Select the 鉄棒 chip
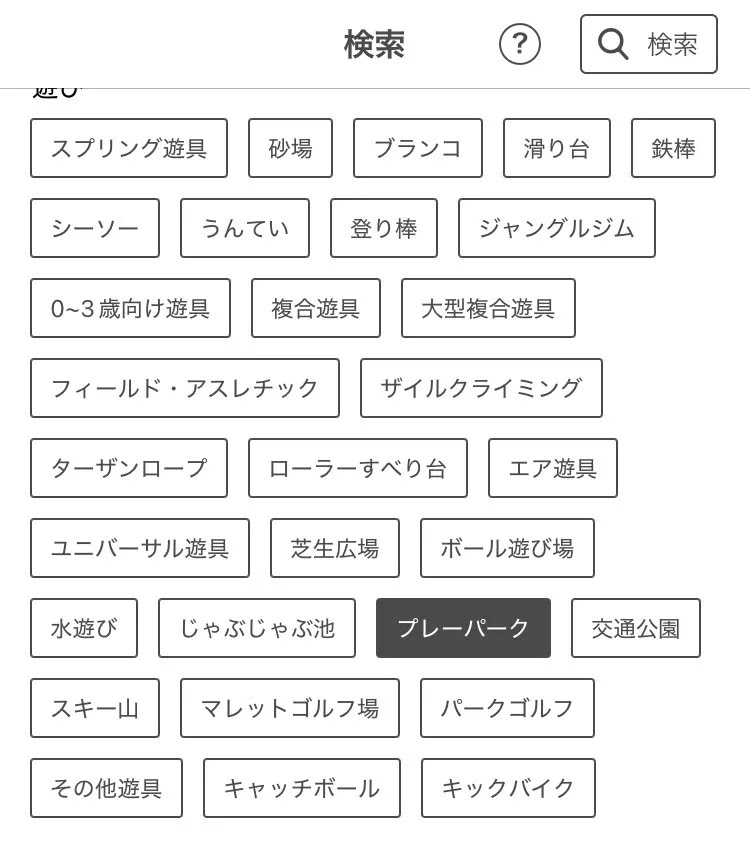 pyautogui.click(x=673, y=148)
